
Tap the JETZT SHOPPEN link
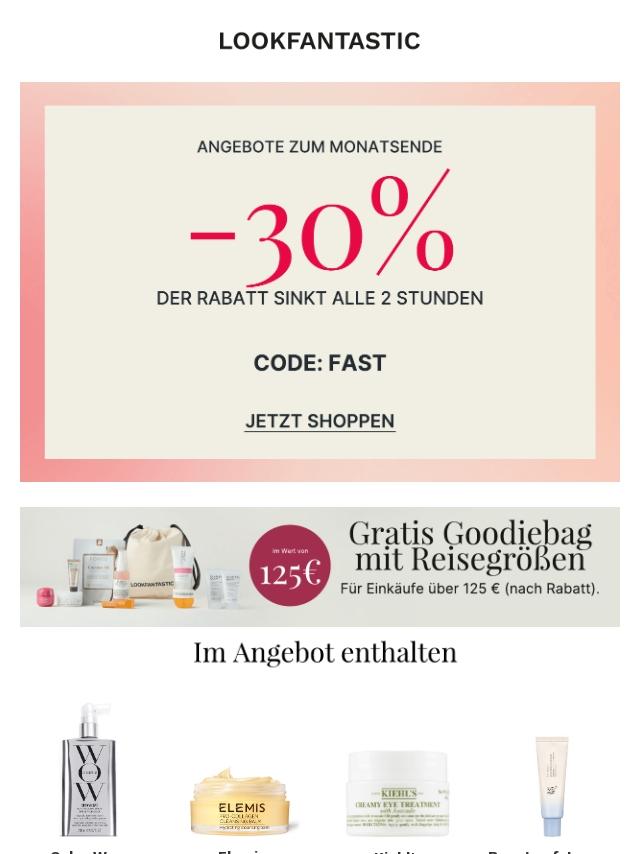320,421
